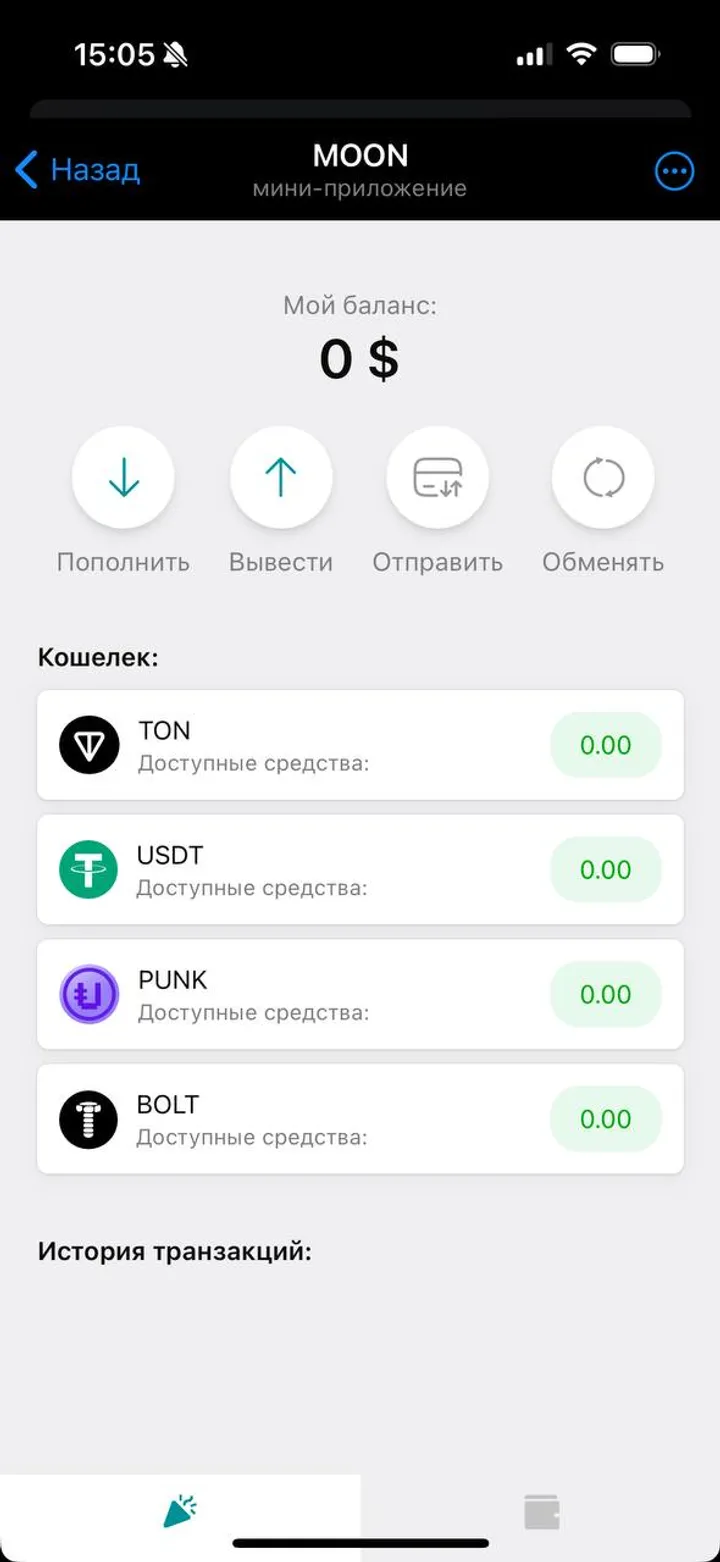Click the TON coin logo

[88, 745]
